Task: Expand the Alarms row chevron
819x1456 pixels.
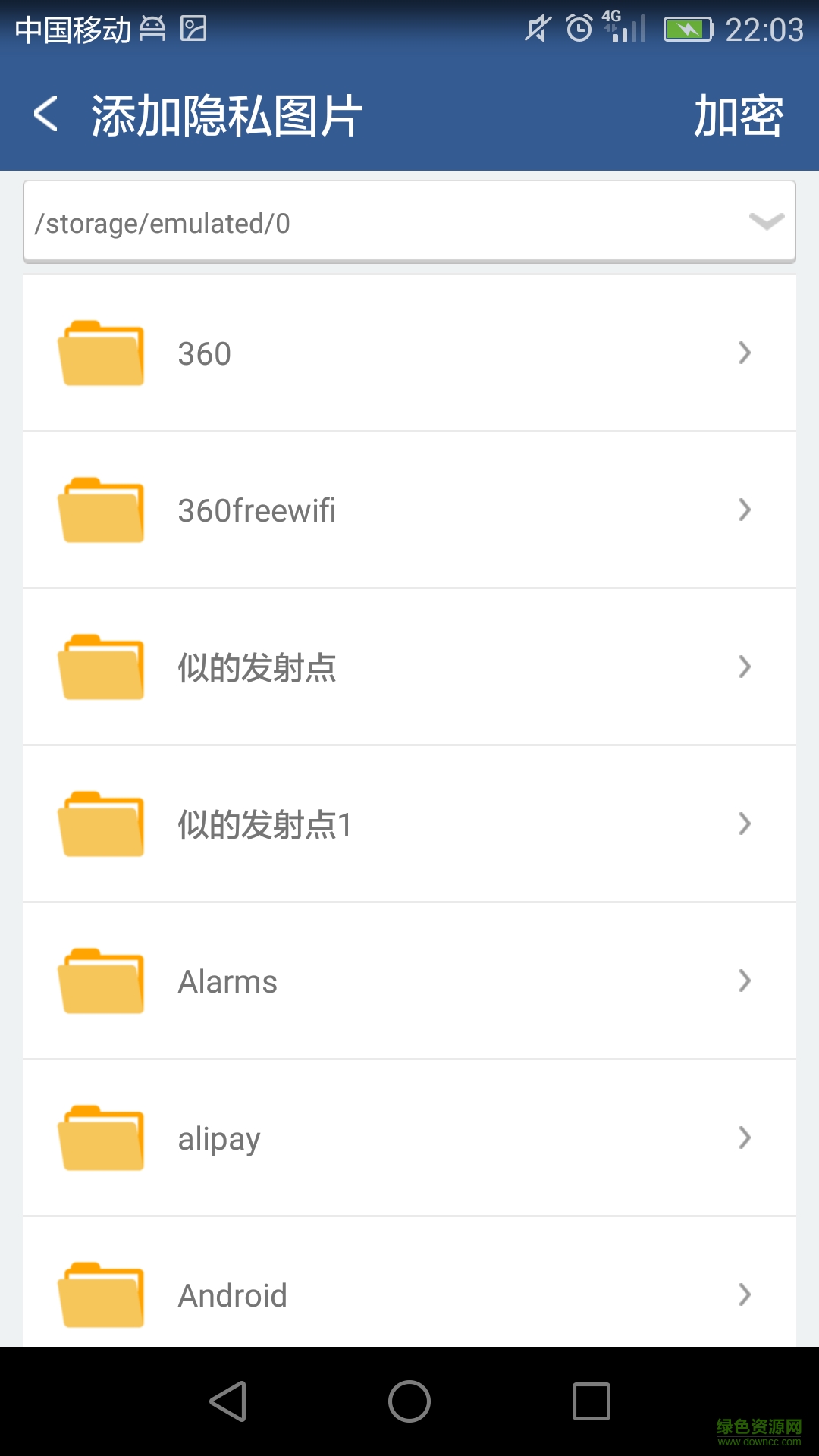Action: [744, 981]
